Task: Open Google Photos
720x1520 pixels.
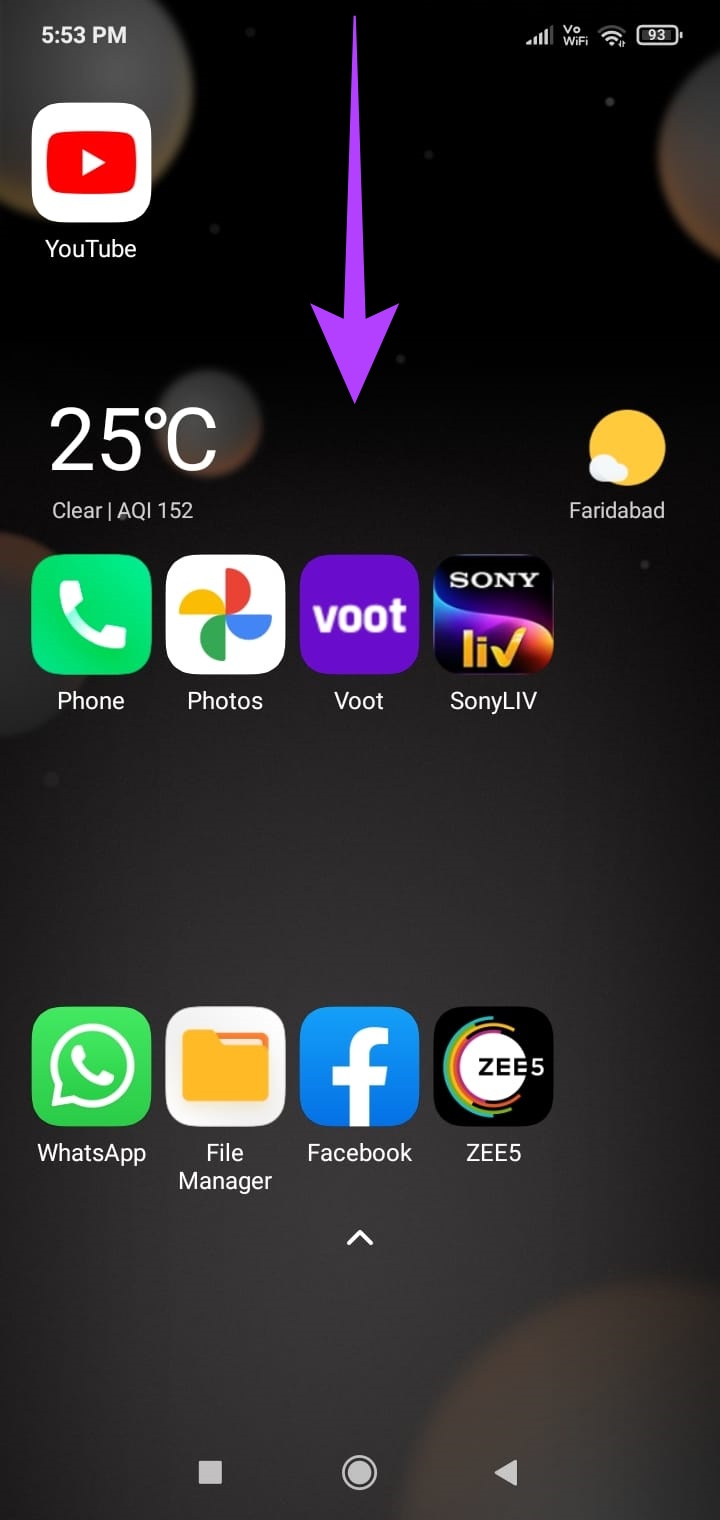Action: [225, 614]
